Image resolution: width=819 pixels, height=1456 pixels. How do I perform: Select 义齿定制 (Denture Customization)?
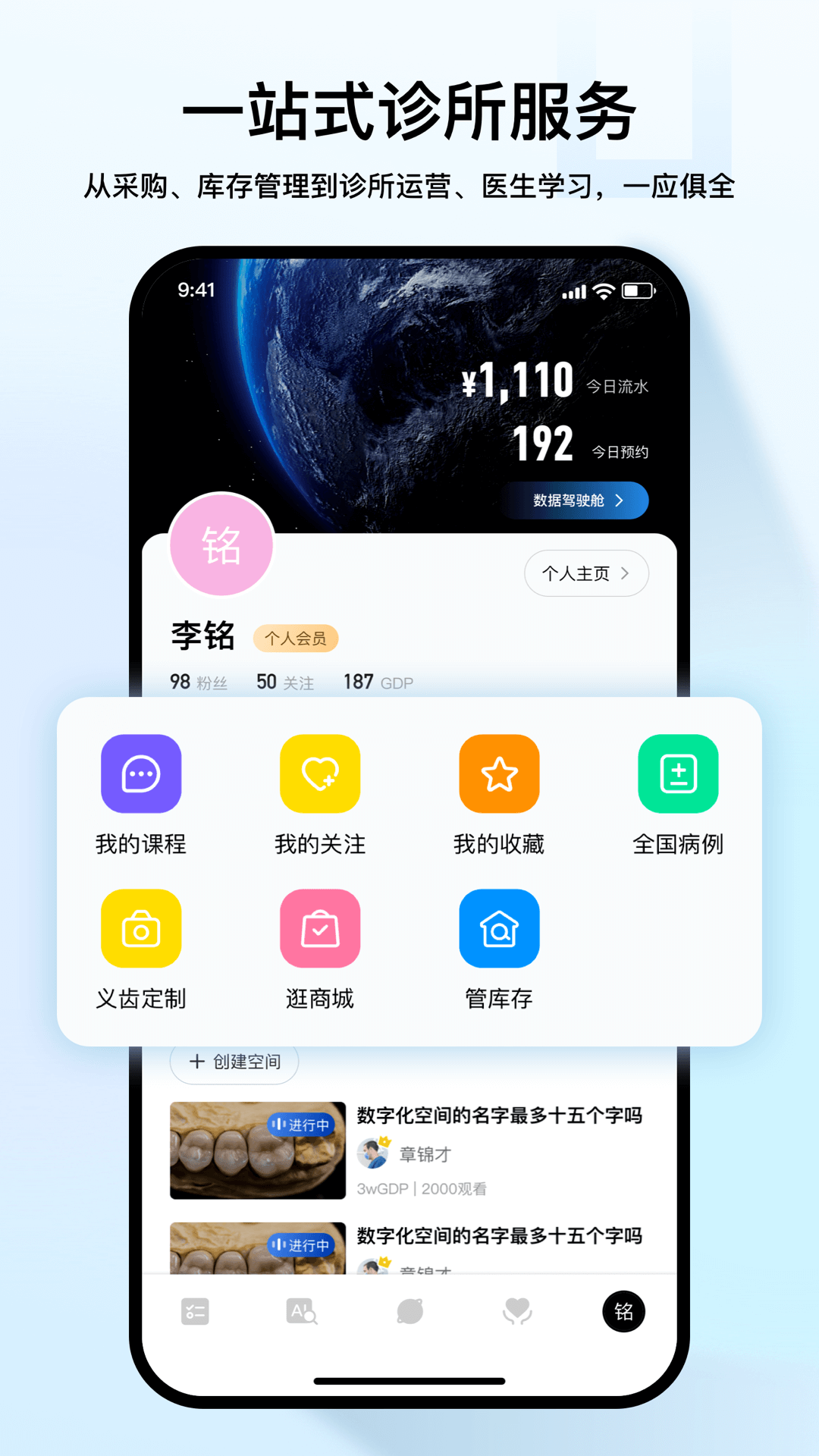[140, 928]
